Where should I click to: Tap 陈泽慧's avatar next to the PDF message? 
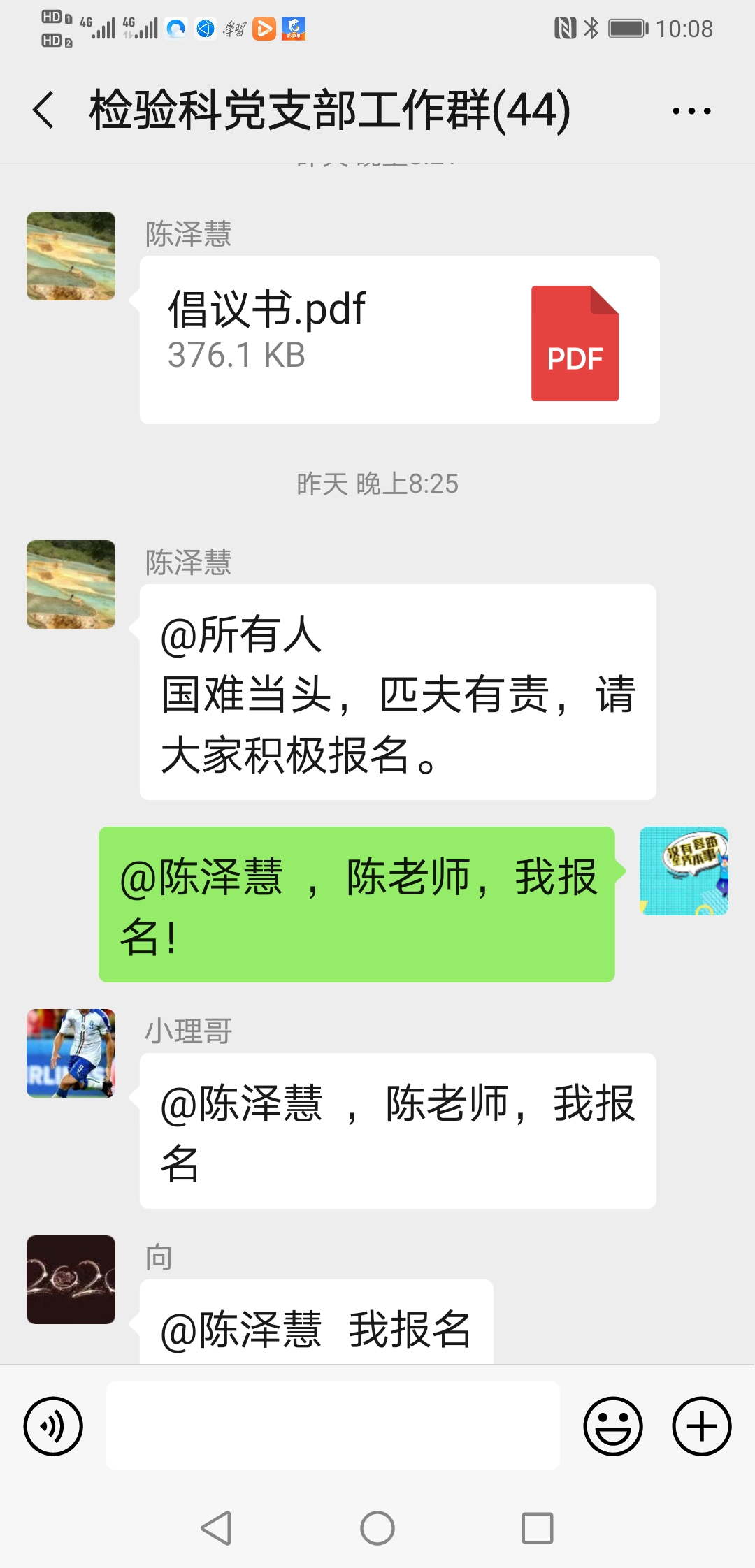tap(71, 256)
